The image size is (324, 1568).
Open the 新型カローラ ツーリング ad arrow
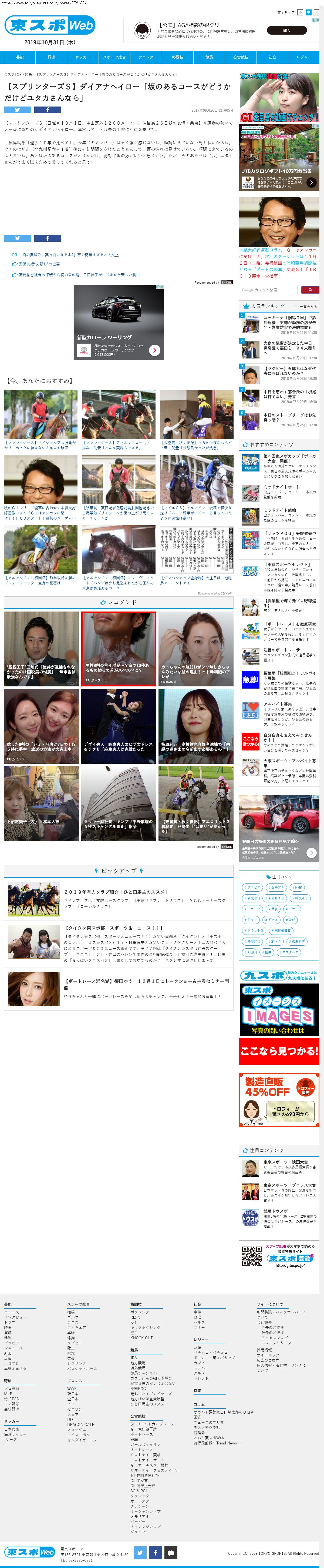pyautogui.click(x=154, y=350)
